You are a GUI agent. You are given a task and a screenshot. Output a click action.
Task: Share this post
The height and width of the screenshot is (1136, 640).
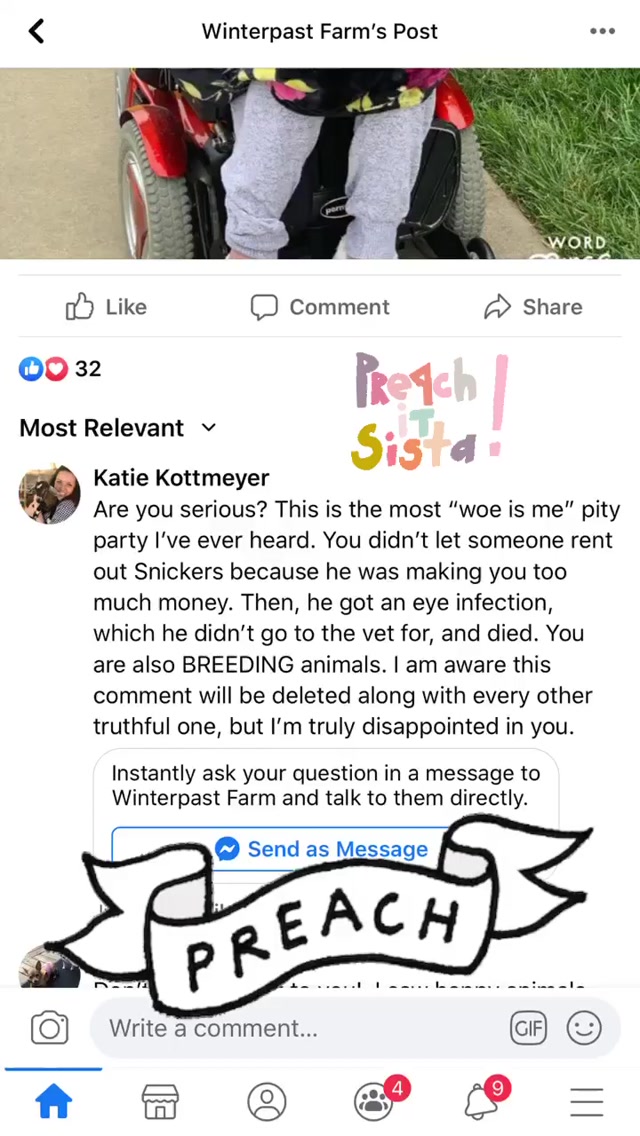[x=533, y=307]
